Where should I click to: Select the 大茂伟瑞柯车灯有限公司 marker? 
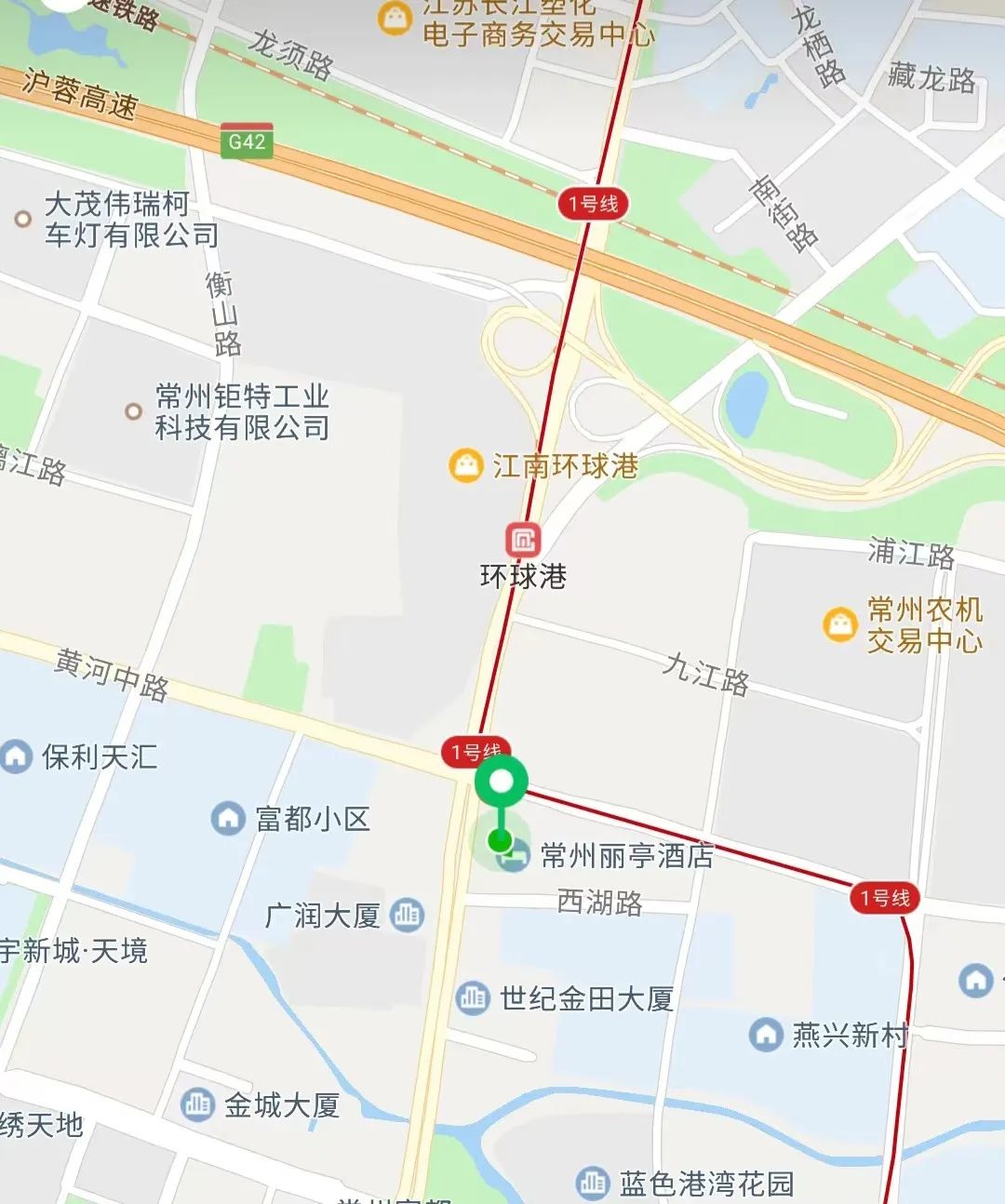23,220
